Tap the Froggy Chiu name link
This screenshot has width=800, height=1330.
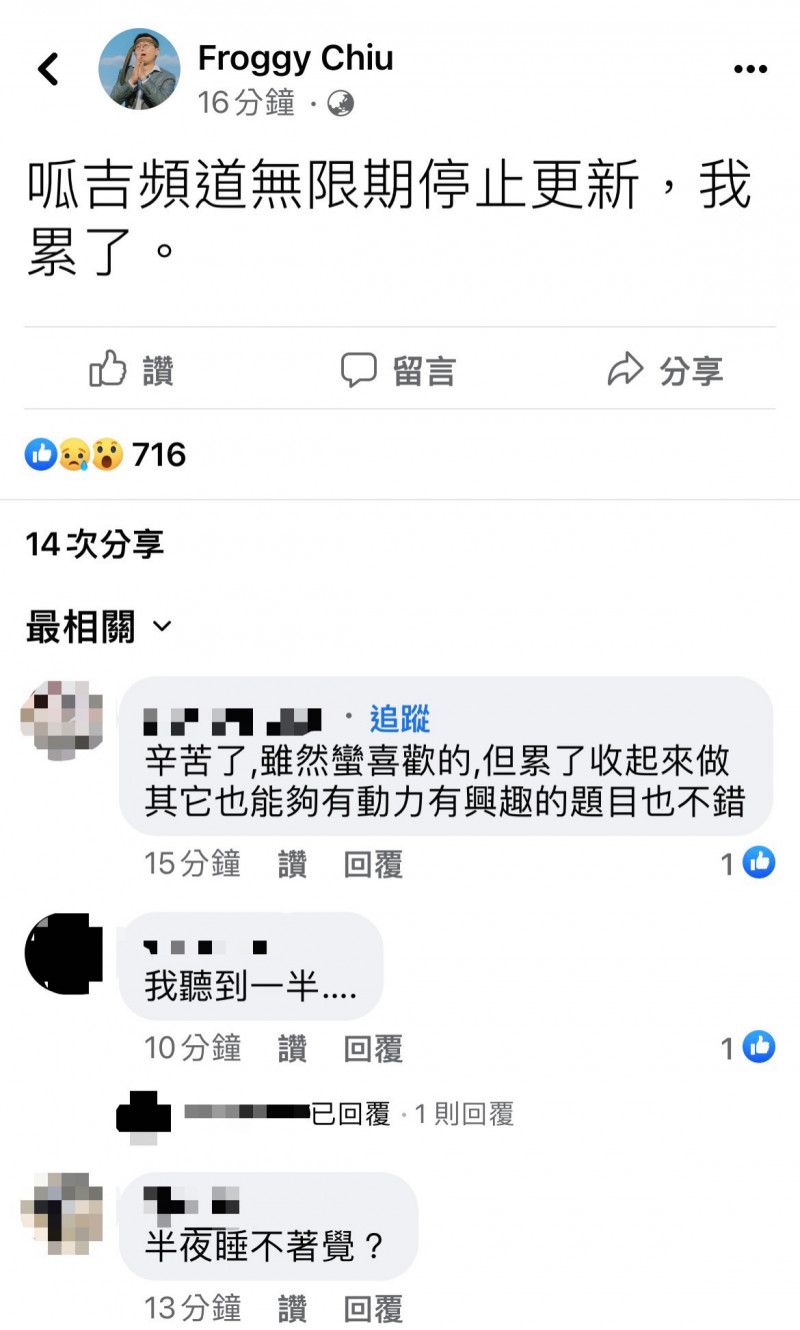coord(295,58)
